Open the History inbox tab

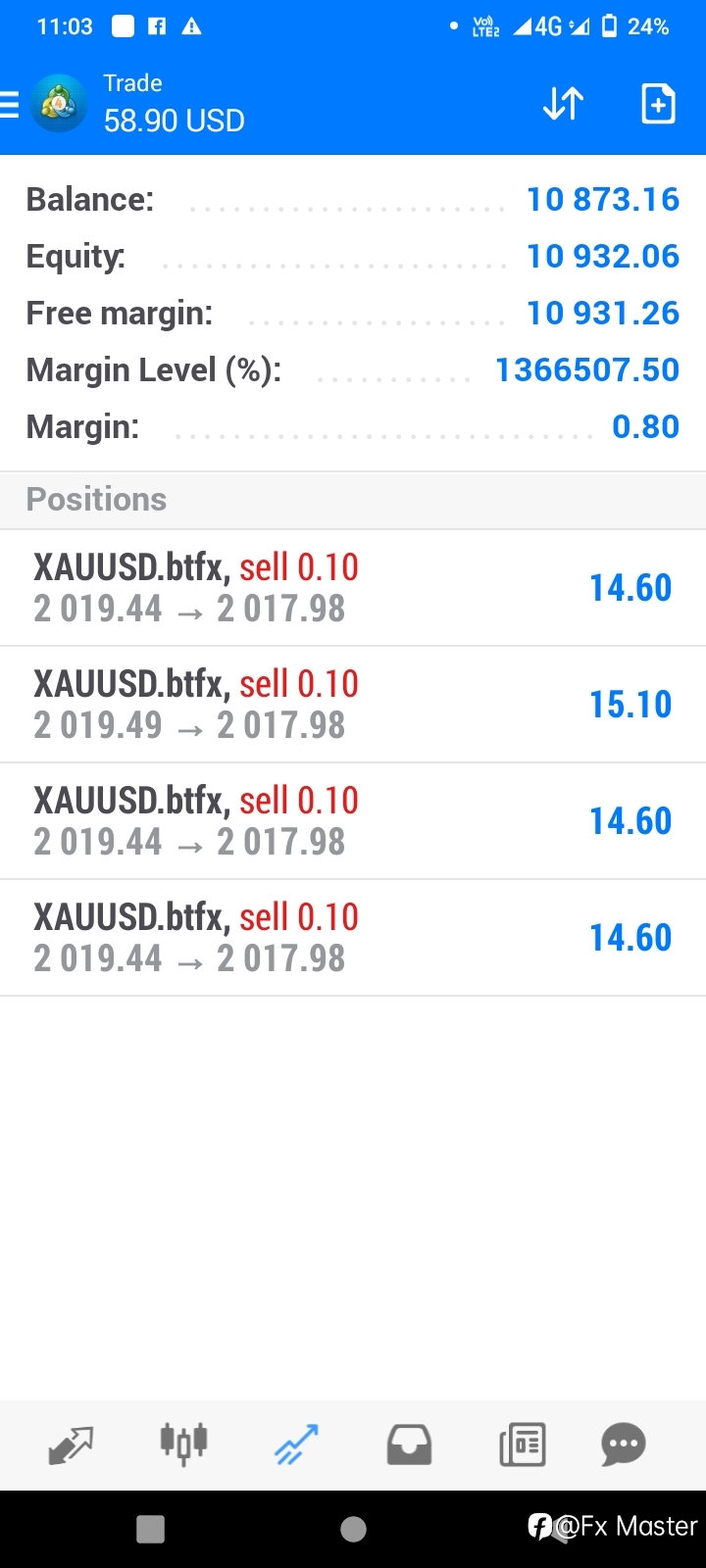click(x=409, y=1445)
